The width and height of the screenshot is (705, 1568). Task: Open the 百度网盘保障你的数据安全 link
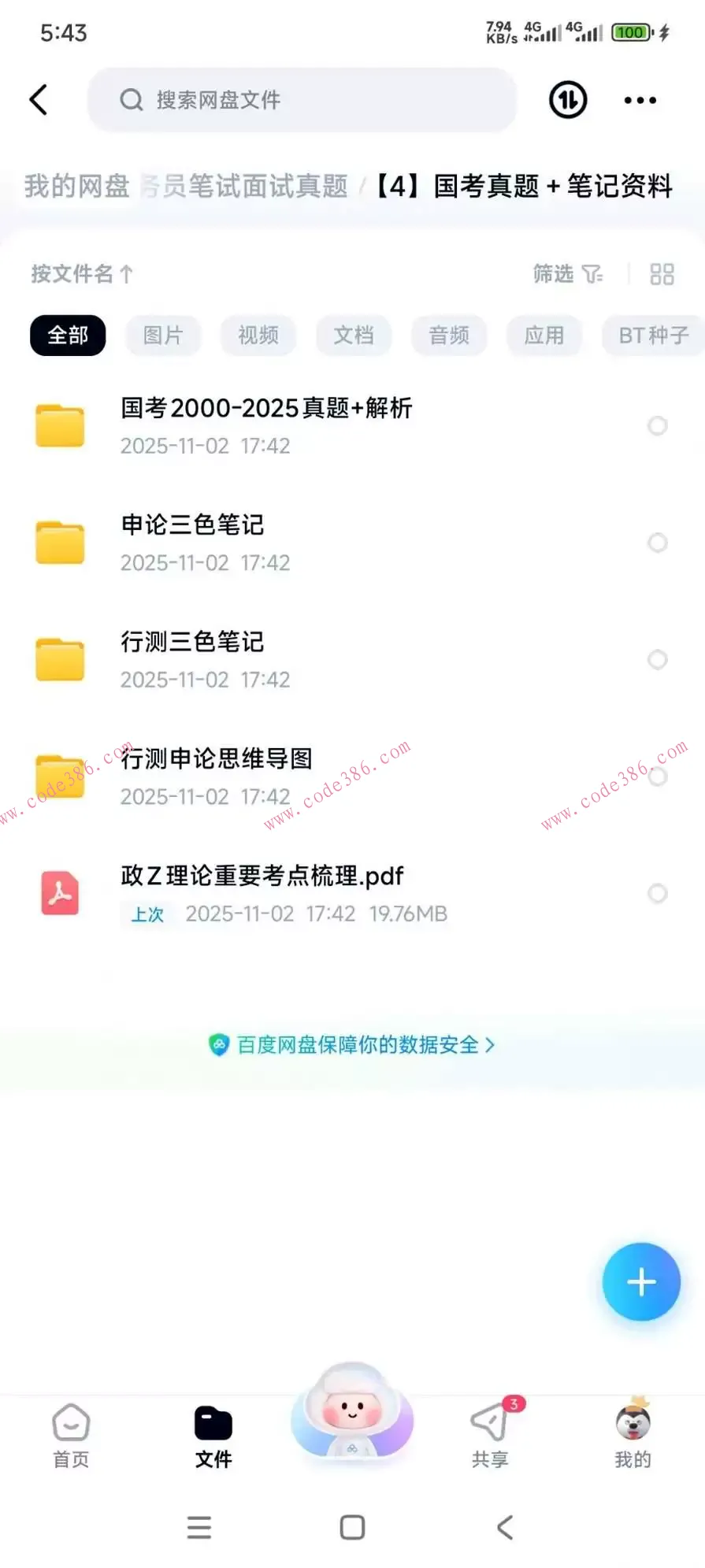(x=352, y=1044)
